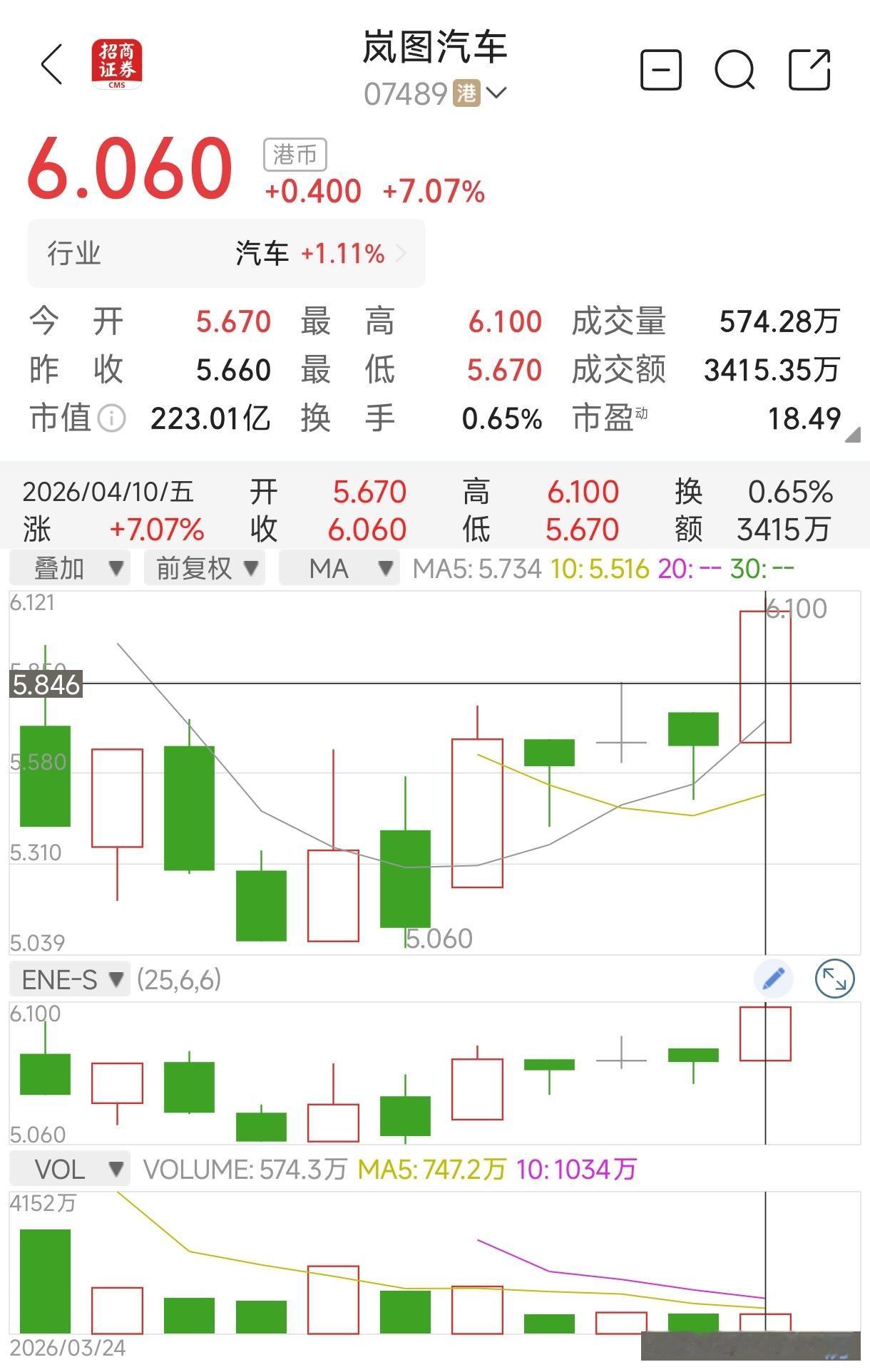Tap the minus box icon in header
Image resolution: width=870 pixels, height=1372 pixels.
661,70
